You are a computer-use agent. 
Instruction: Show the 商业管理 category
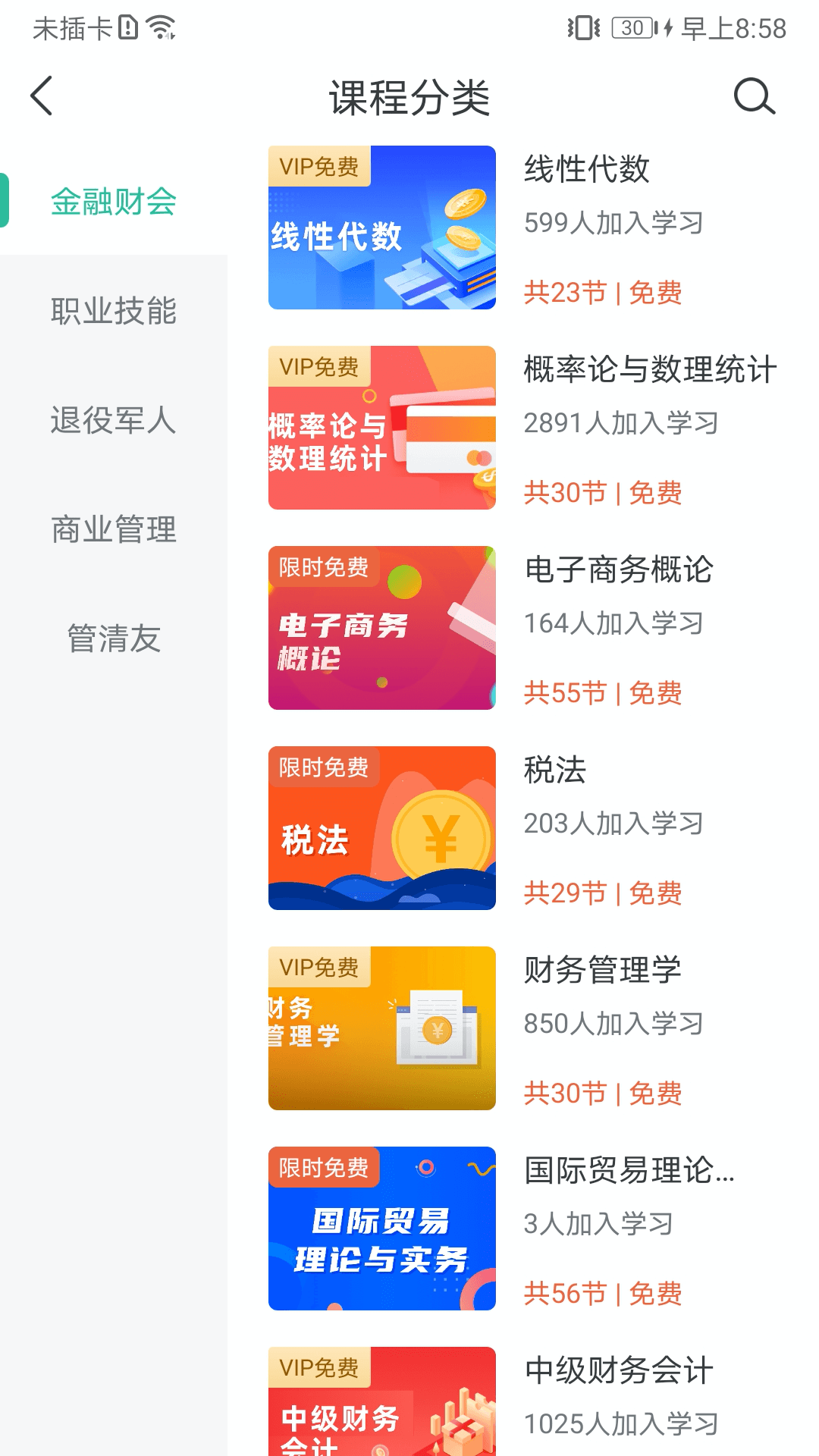pyautogui.click(x=114, y=529)
